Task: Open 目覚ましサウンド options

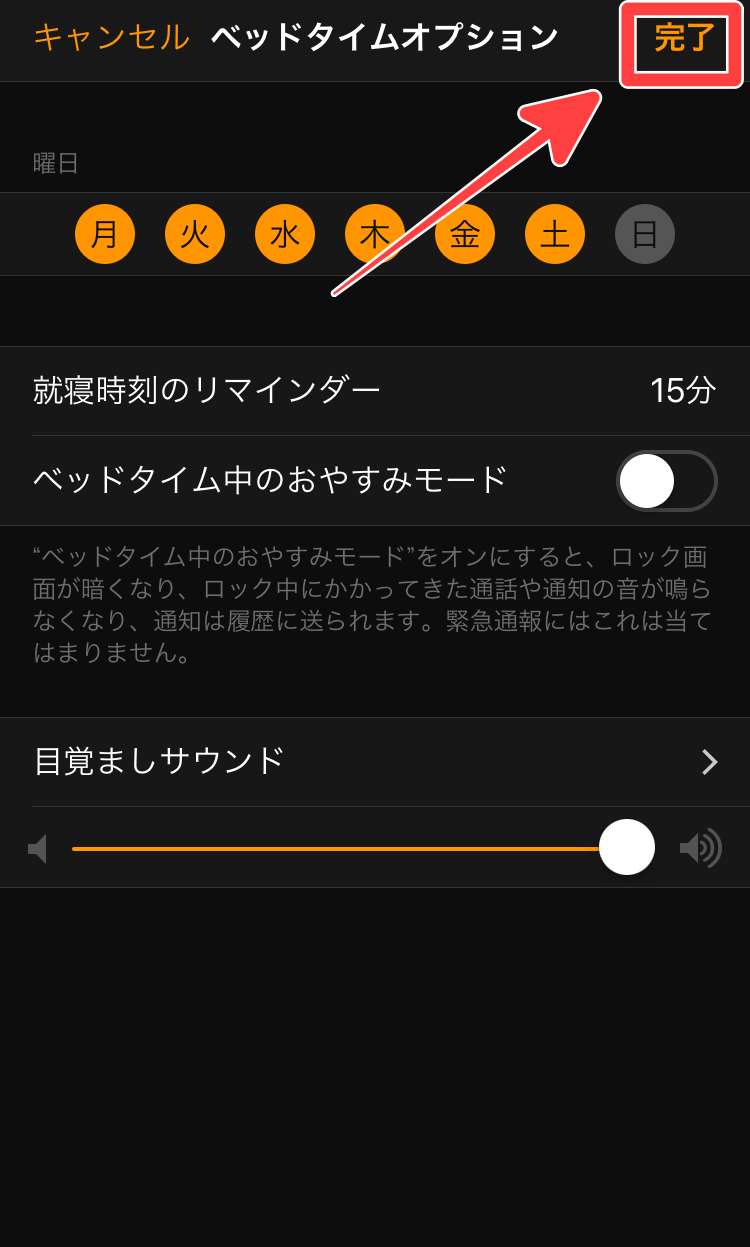Action: (375, 762)
